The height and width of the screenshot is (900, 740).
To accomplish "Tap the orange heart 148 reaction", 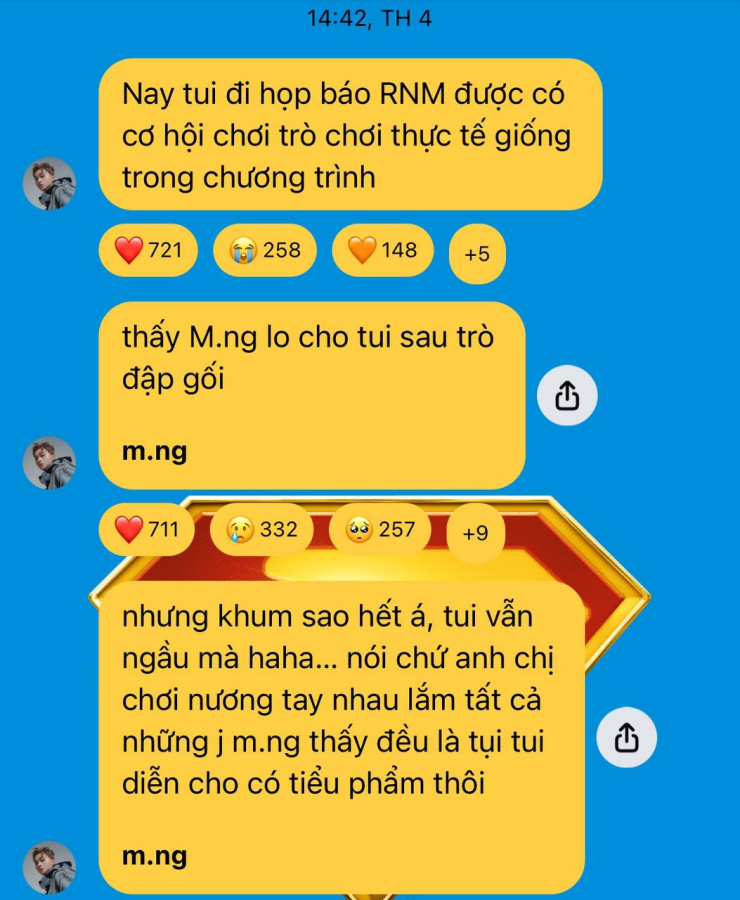I will coord(382,250).
